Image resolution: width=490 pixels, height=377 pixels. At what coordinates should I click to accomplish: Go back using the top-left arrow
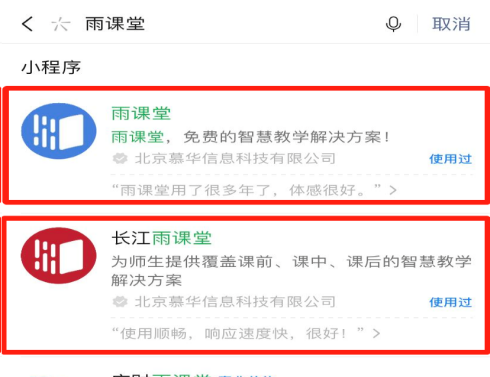click(27, 24)
